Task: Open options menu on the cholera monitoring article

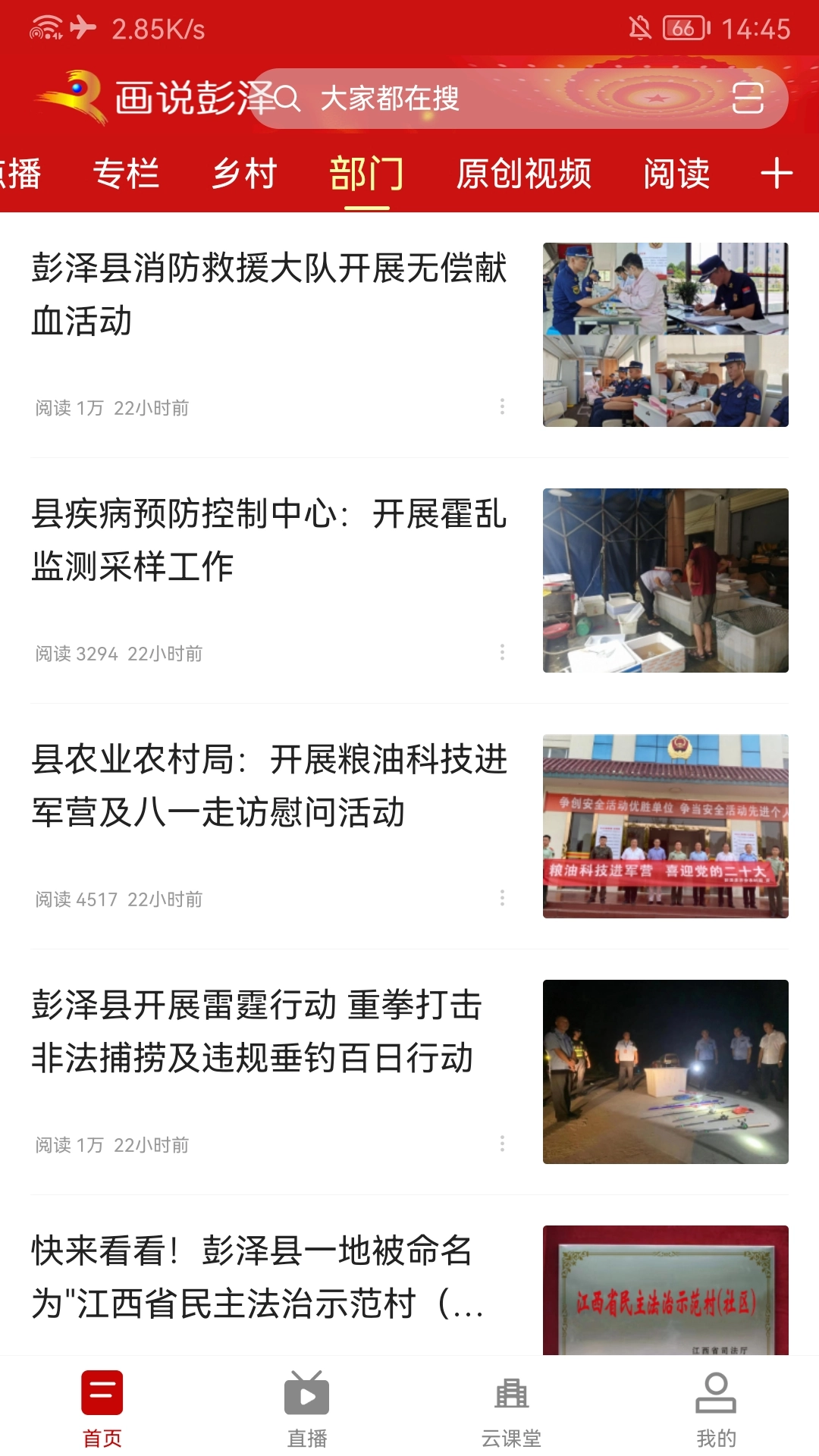Action: pos(502,652)
